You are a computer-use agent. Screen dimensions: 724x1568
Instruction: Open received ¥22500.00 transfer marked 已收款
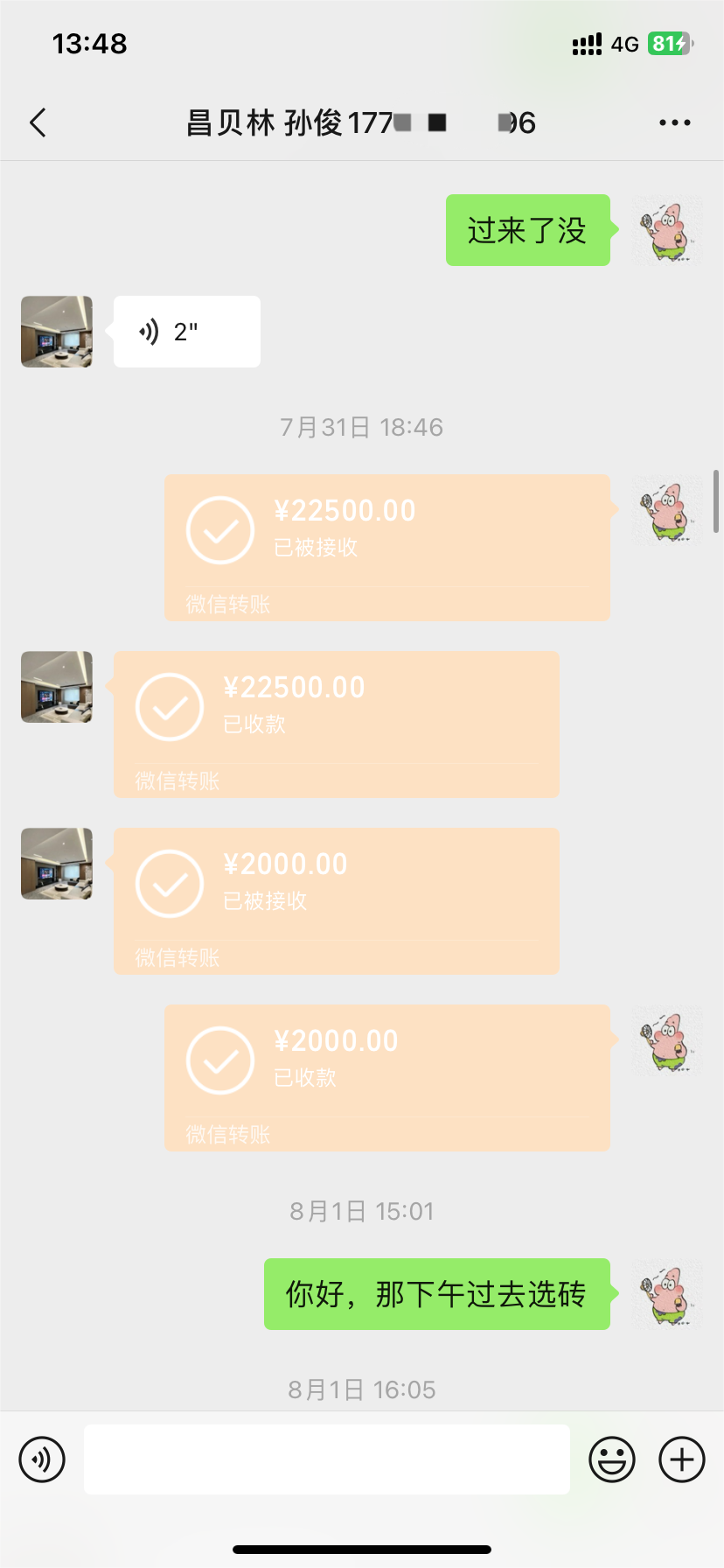pyautogui.click(x=336, y=724)
